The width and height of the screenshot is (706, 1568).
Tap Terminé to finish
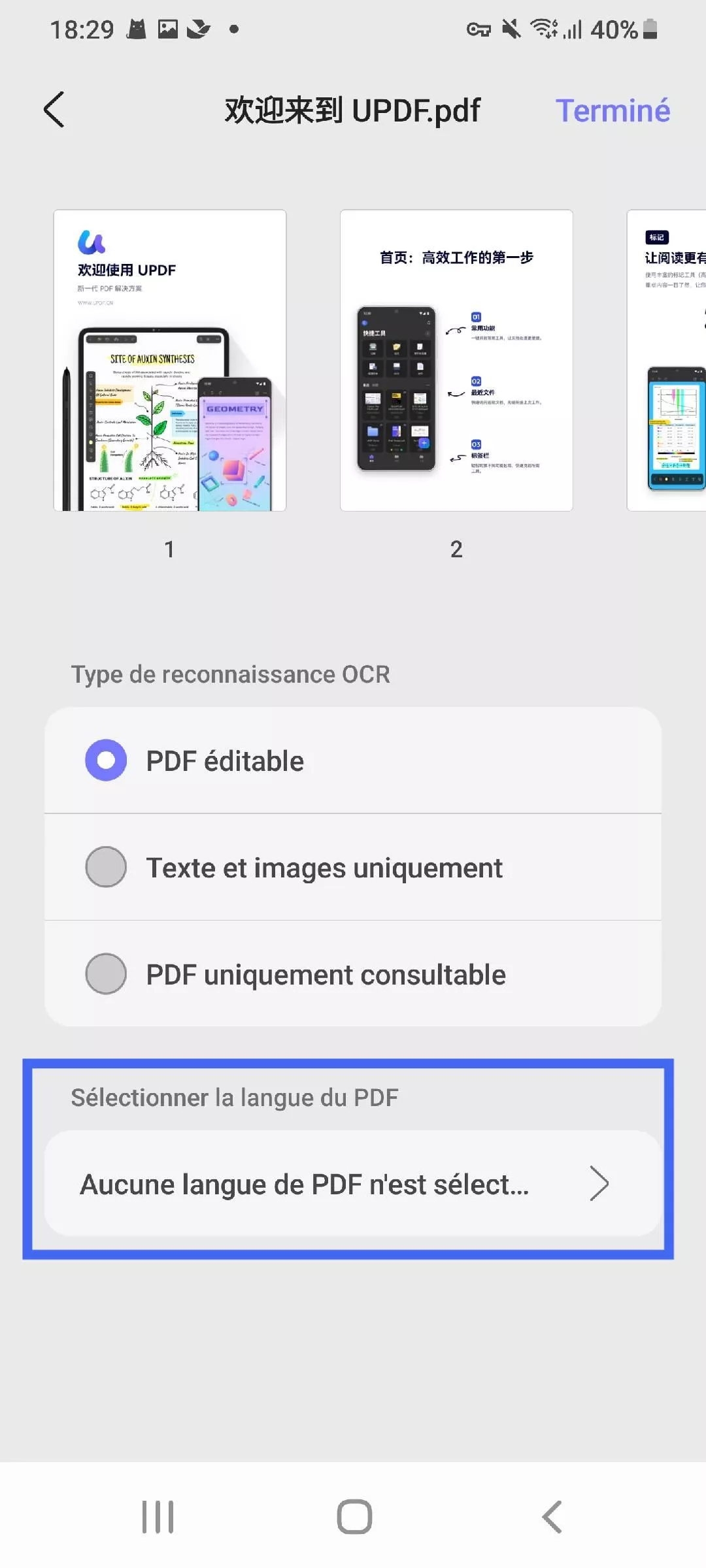point(613,110)
